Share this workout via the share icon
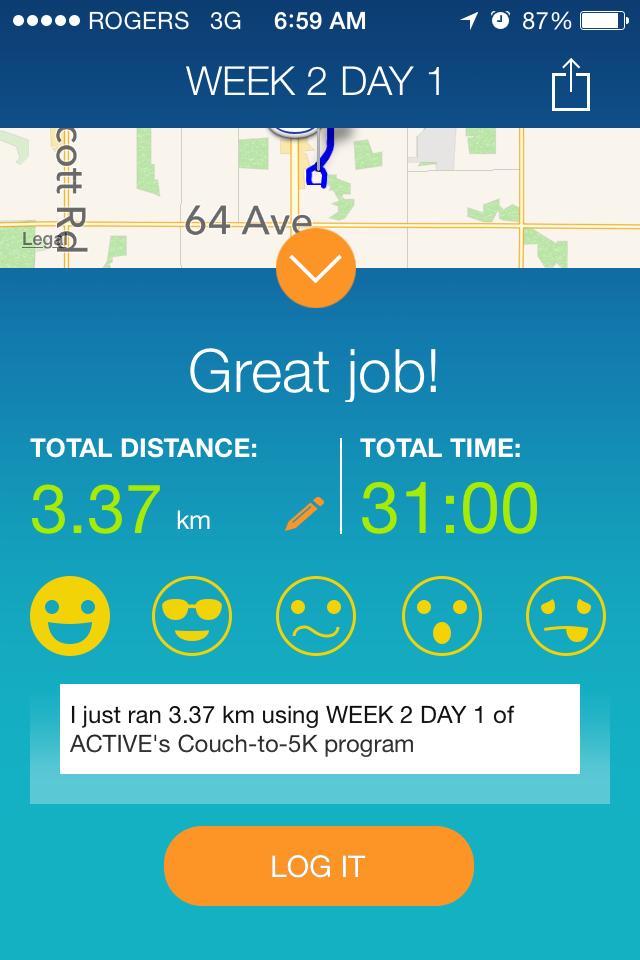 [x=570, y=84]
